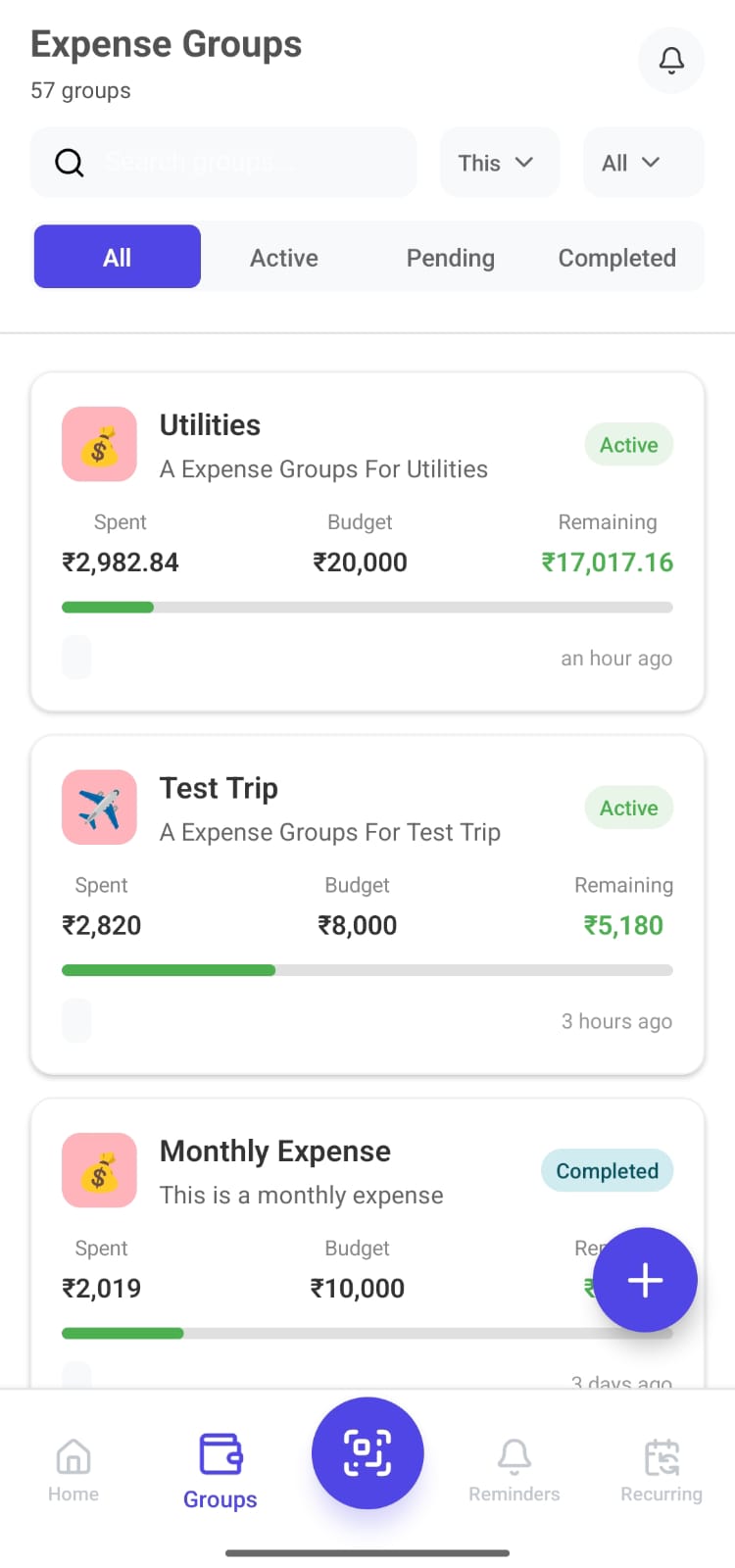Tap the Utilities spending progress bar
The image size is (735, 1568).
(x=367, y=607)
